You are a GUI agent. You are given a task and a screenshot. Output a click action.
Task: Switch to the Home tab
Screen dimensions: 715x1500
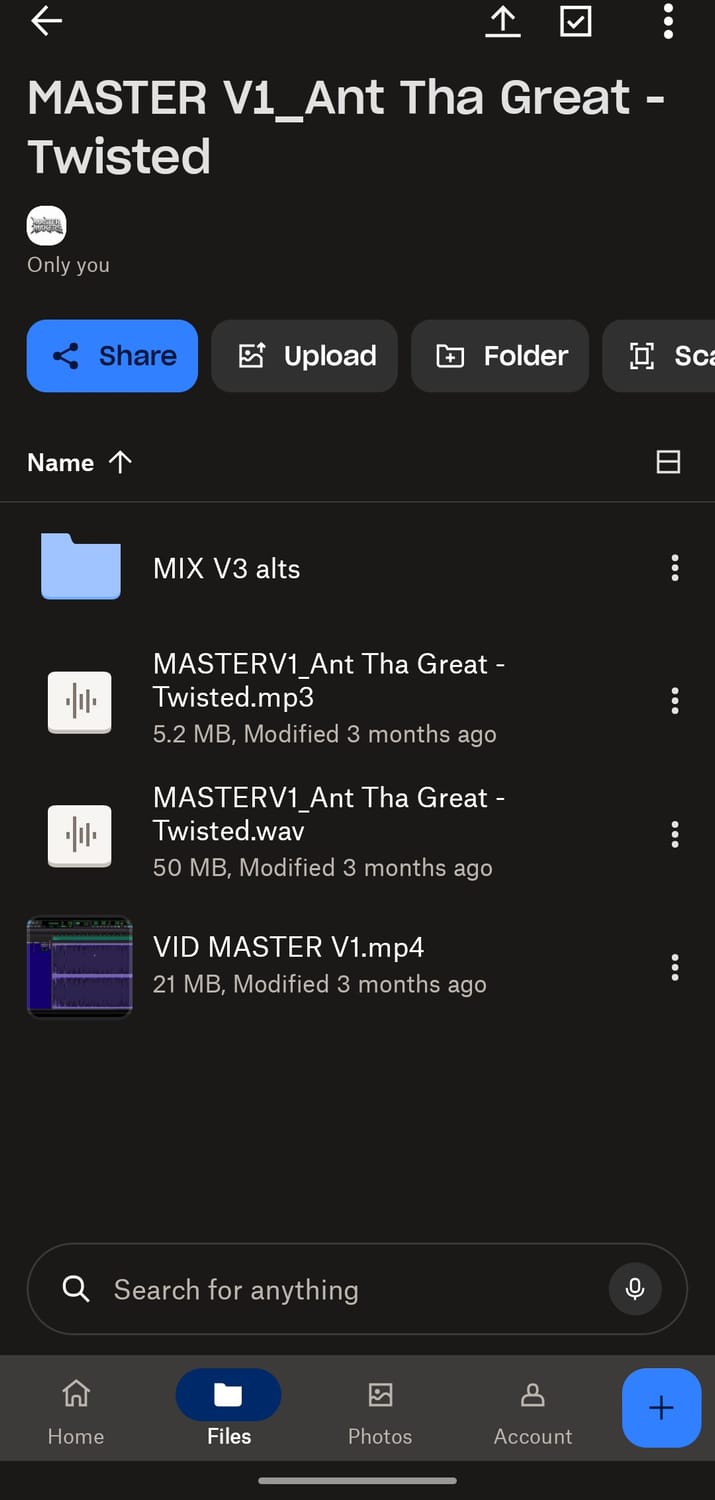(x=76, y=1410)
